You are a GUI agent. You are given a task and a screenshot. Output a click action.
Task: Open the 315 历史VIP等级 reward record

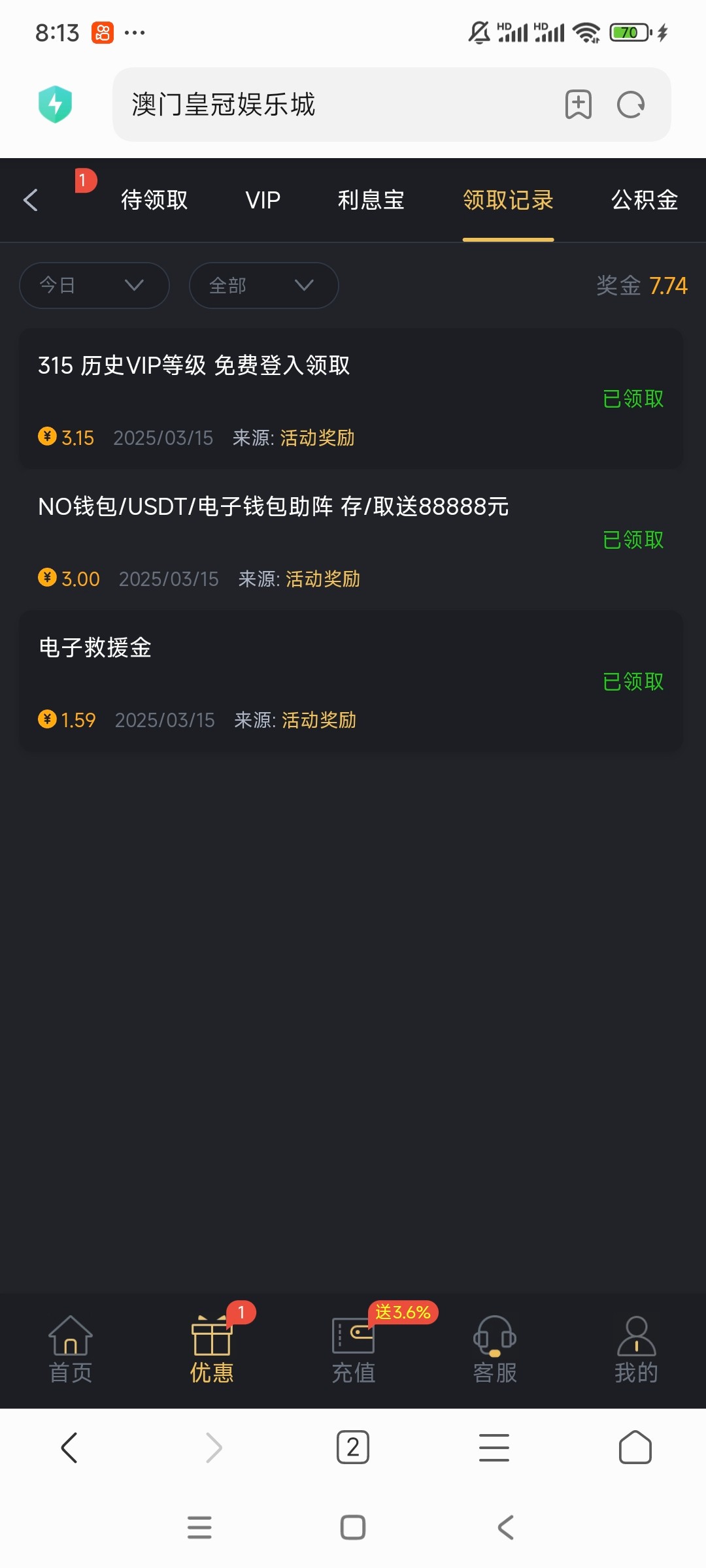(351, 399)
